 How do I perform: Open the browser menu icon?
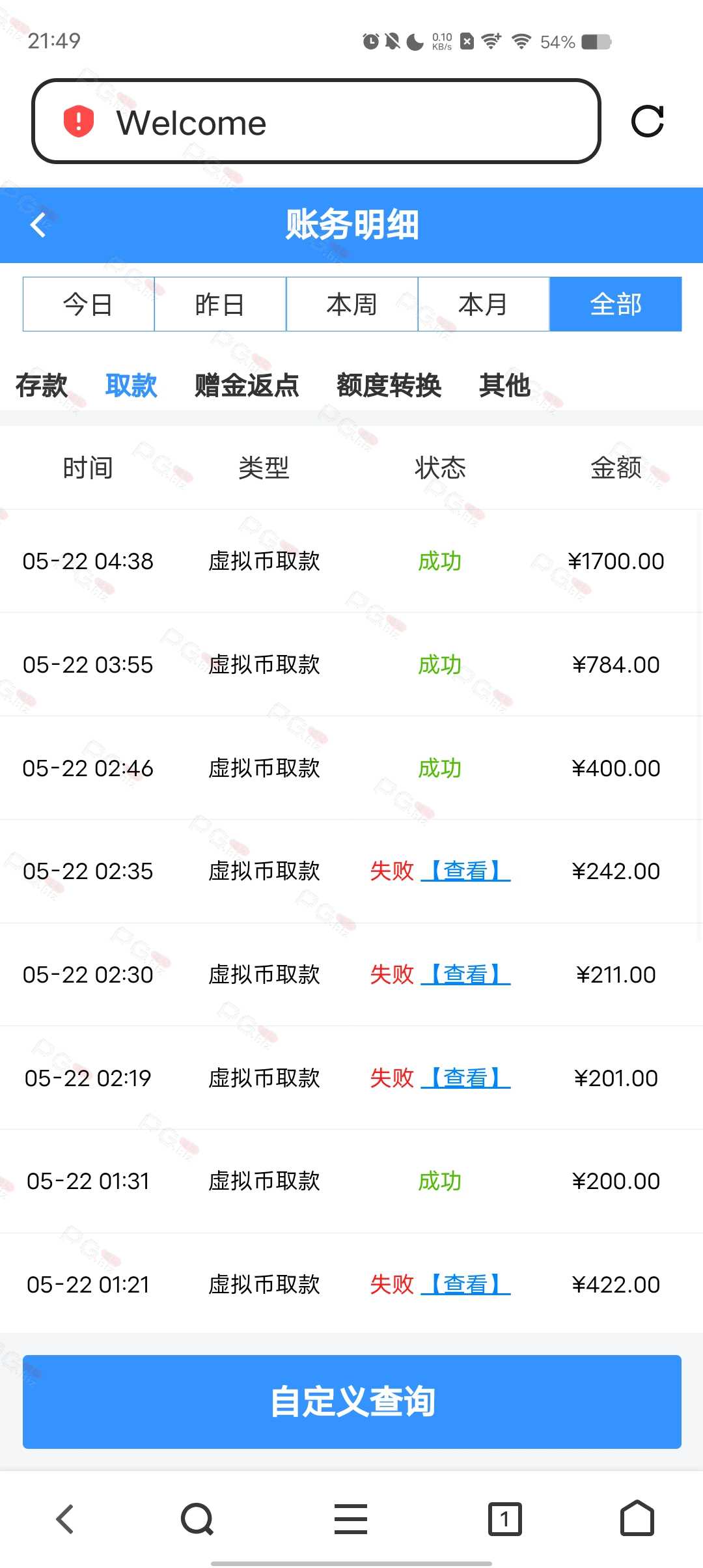(351, 1519)
